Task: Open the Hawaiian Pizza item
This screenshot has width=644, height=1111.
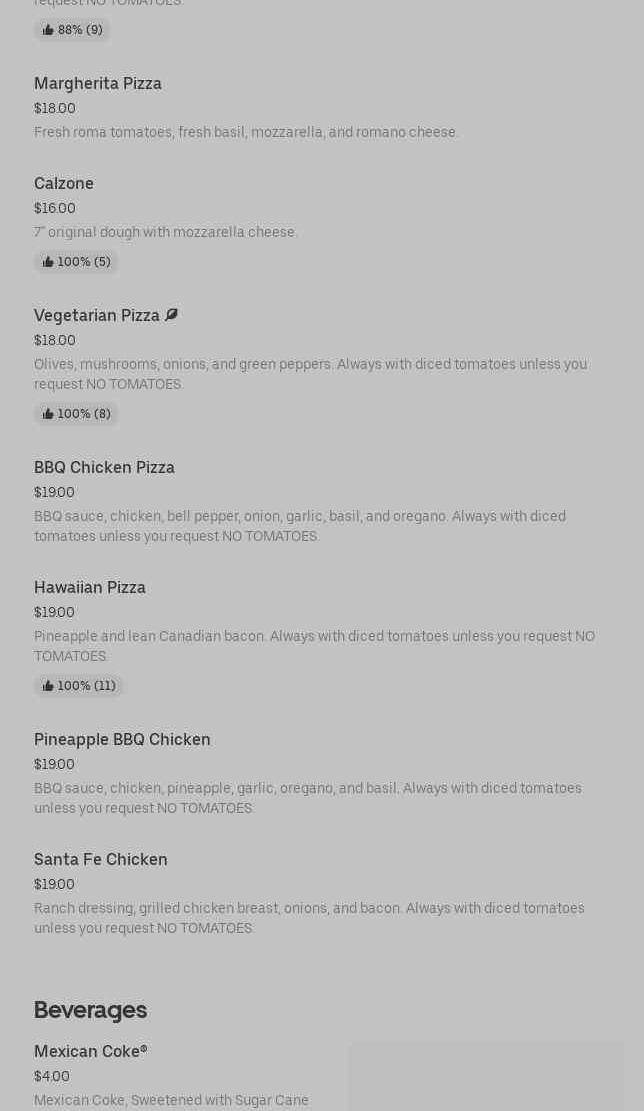Action: click(x=90, y=588)
